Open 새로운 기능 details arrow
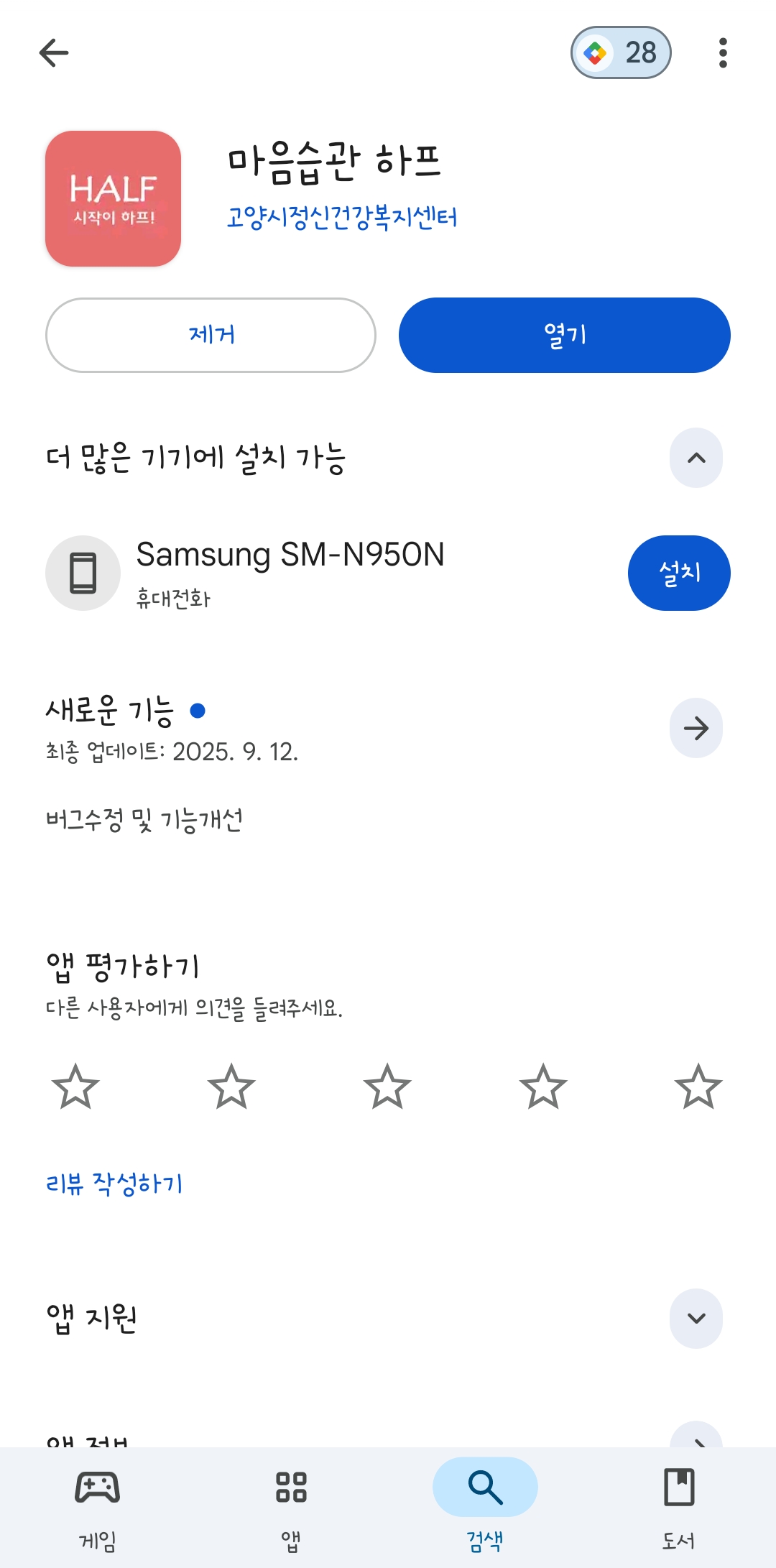This screenshot has height=1568, width=776. coord(696,728)
